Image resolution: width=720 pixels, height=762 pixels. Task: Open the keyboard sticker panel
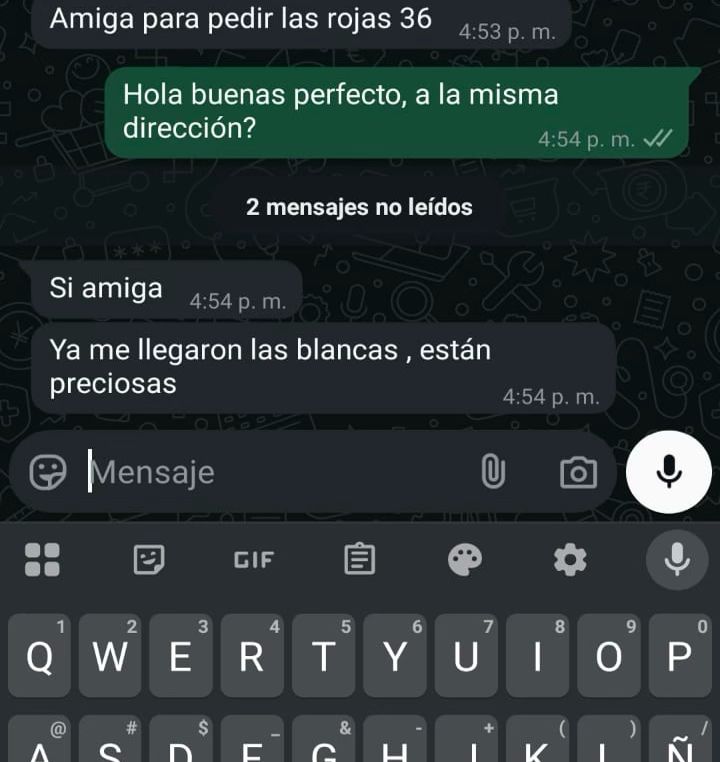click(x=149, y=560)
